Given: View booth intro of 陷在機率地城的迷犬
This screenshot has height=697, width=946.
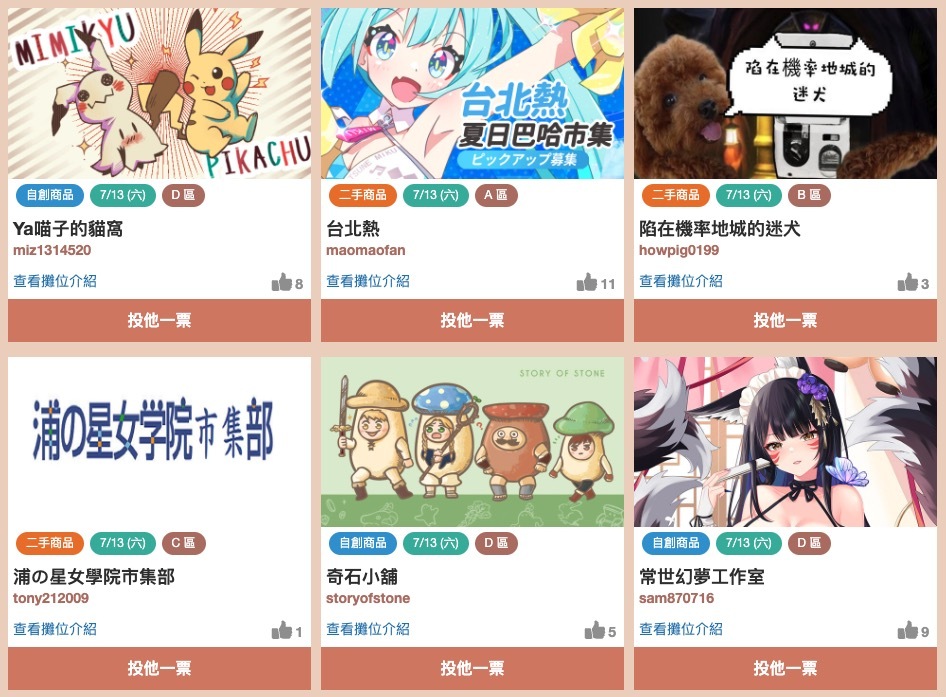Looking at the screenshot, I should pyautogui.click(x=681, y=281).
